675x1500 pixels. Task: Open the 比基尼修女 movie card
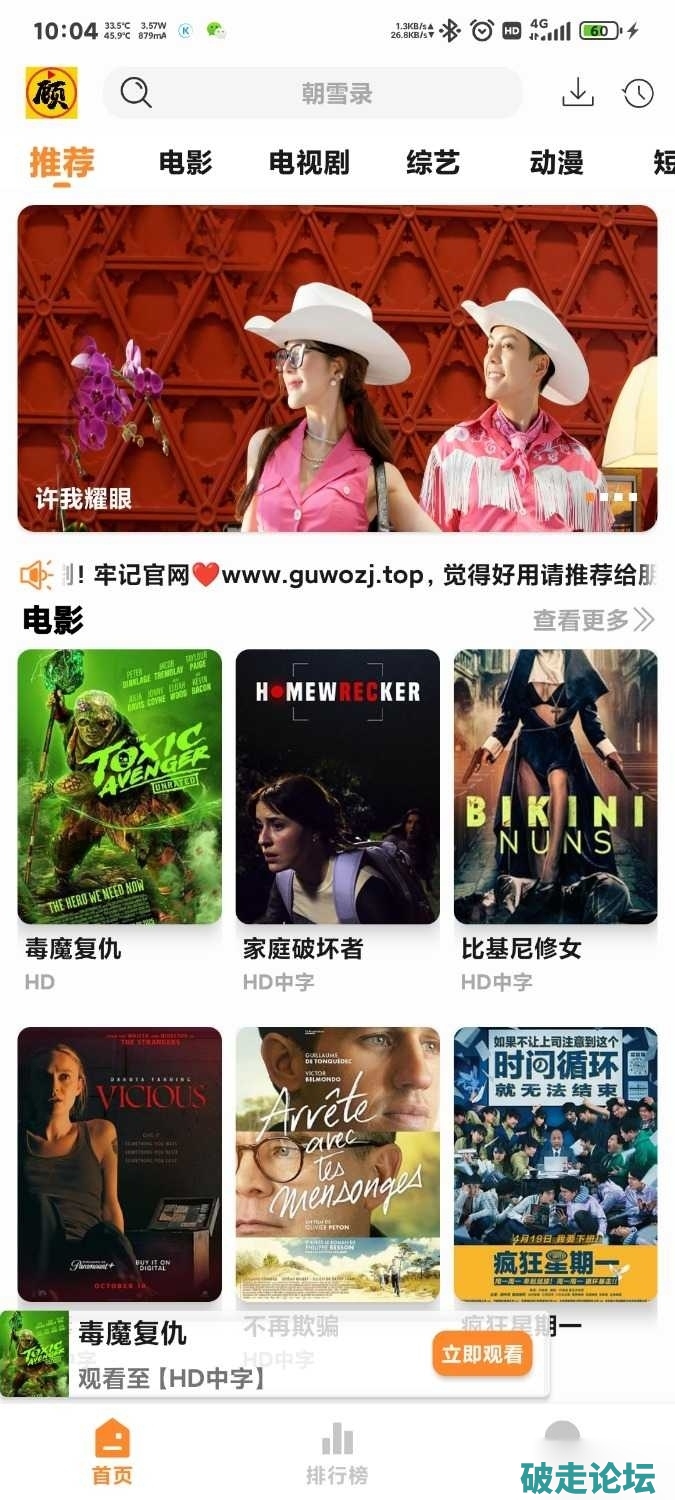[x=555, y=787]
